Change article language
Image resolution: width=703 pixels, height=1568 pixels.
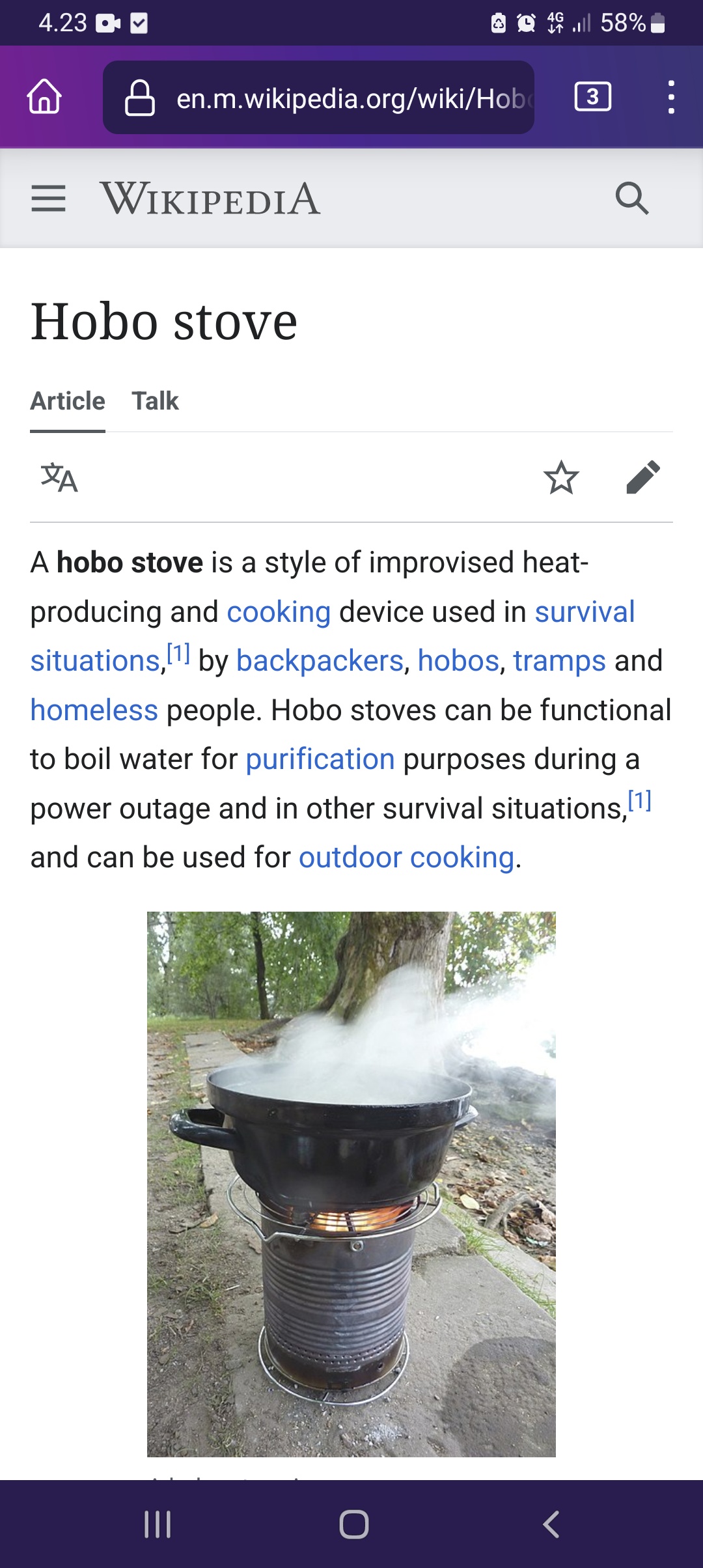(x=59, y=477)
